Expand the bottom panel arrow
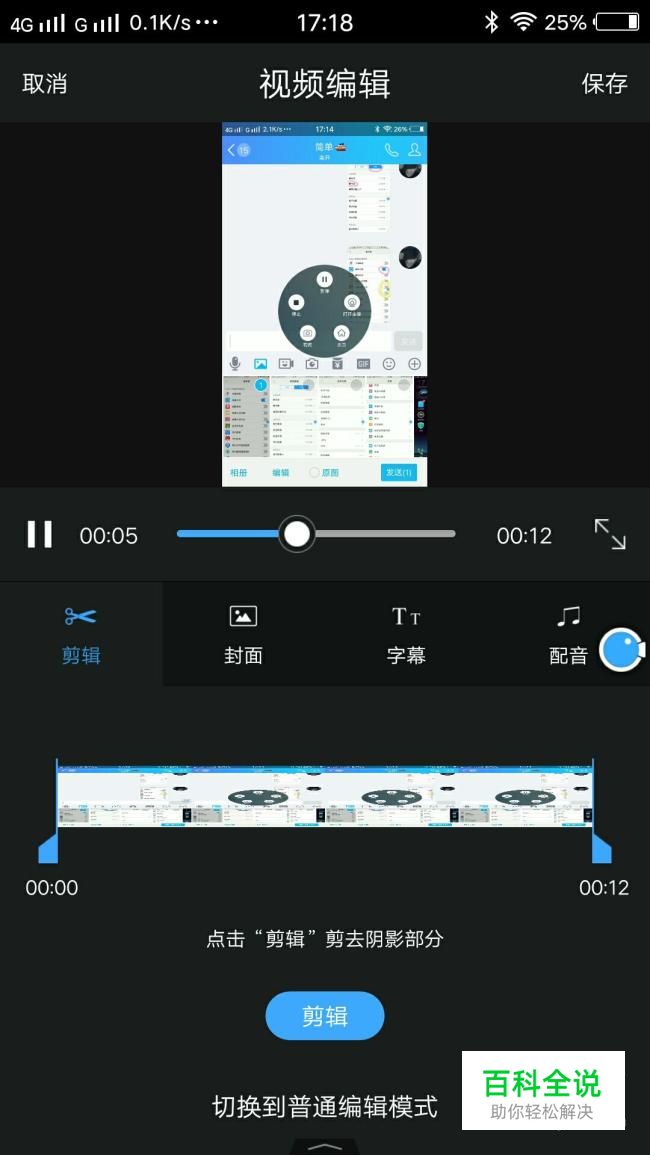The height and width of the screenshot is (1155, 650). pos(325,1147)
